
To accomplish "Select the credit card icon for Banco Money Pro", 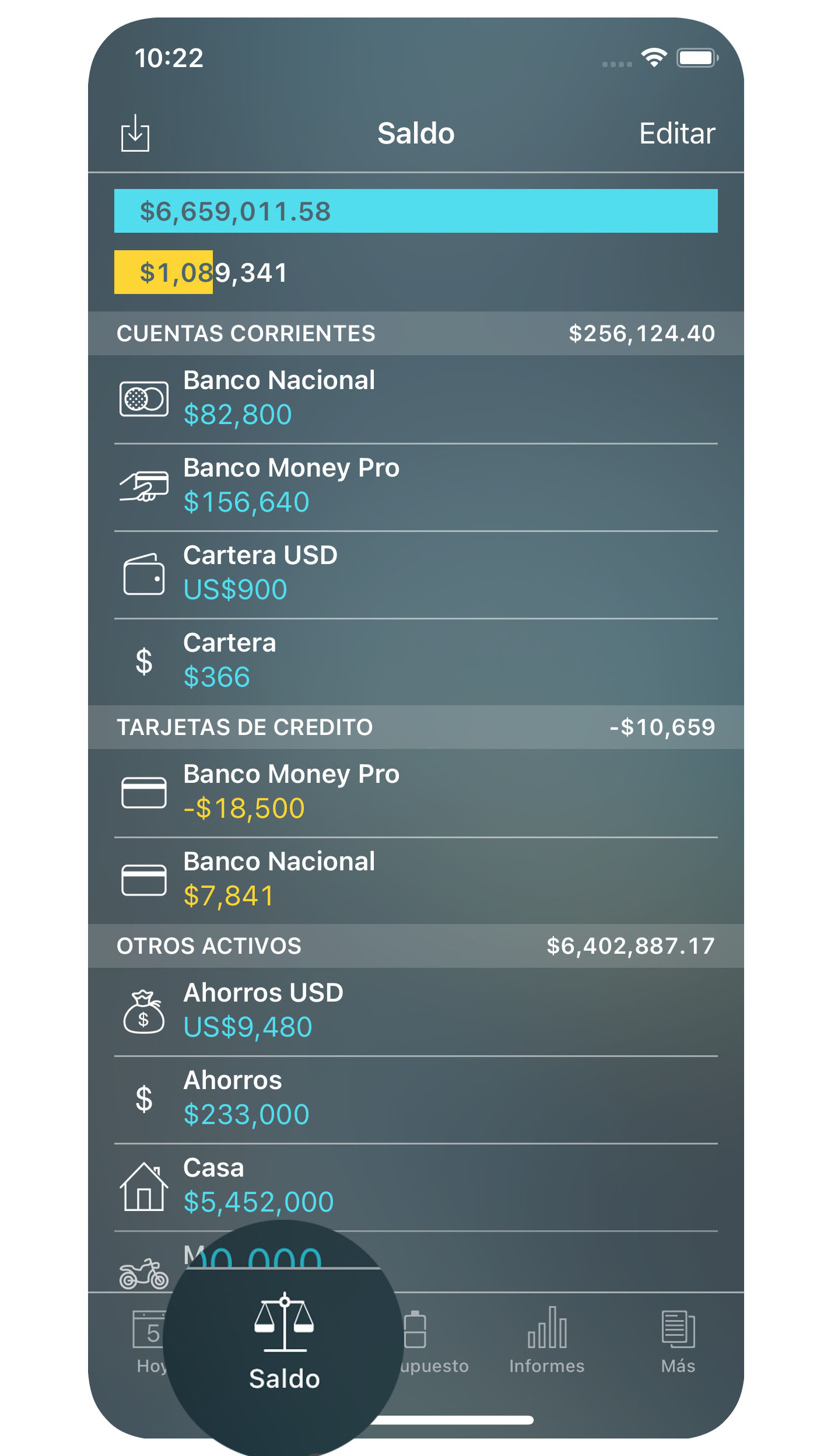I will (143, 792).
